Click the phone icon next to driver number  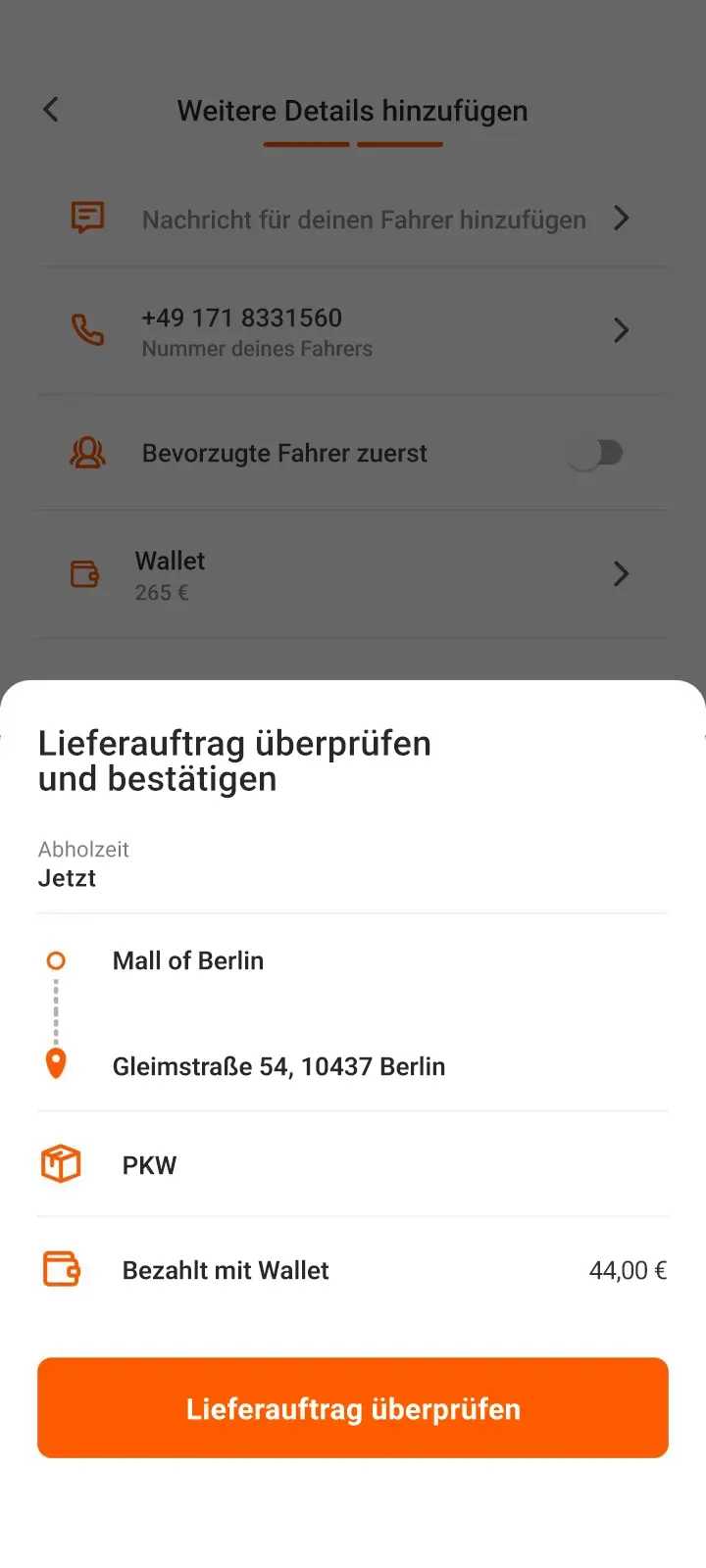pyautogui.click(x=86, y=330)
